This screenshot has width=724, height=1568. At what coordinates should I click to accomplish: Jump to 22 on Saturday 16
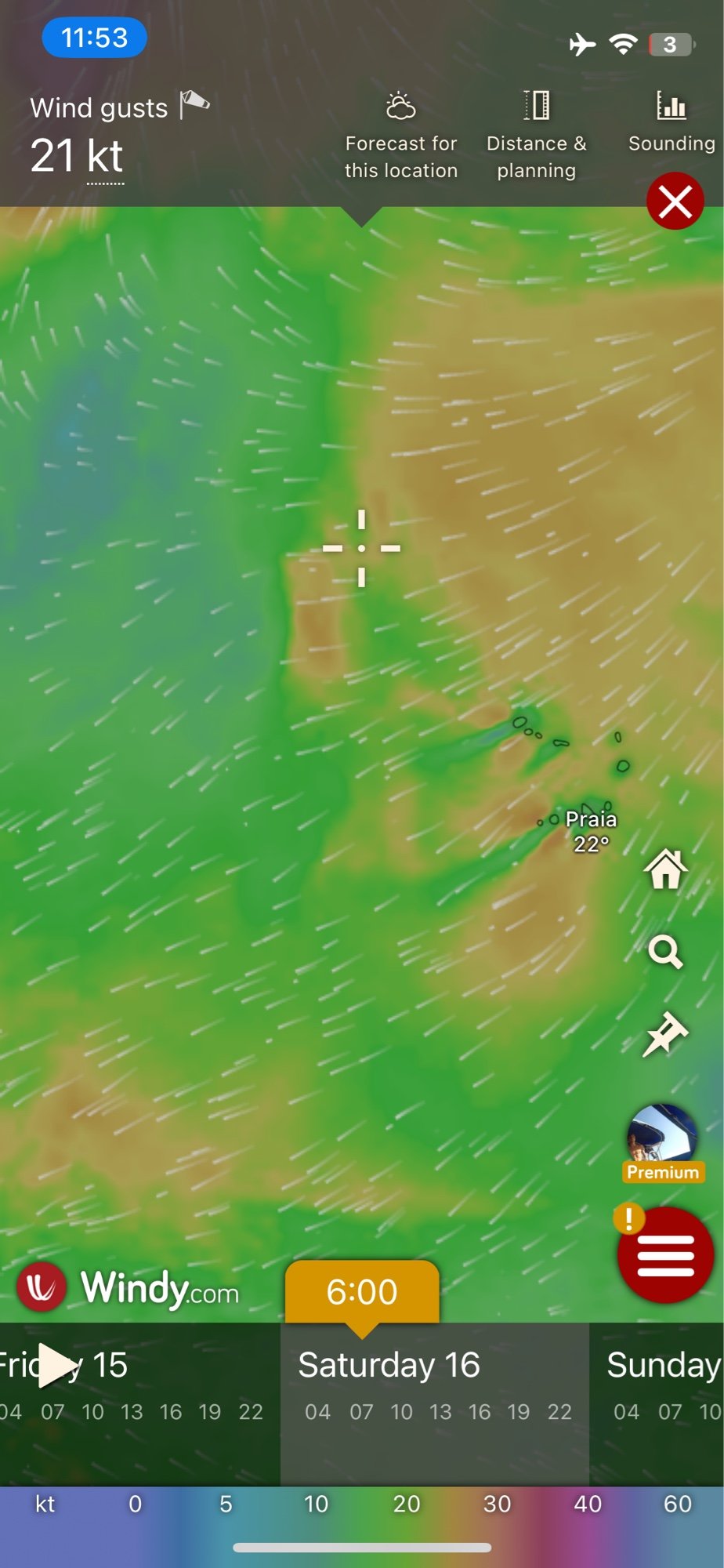pos(559,1412)
